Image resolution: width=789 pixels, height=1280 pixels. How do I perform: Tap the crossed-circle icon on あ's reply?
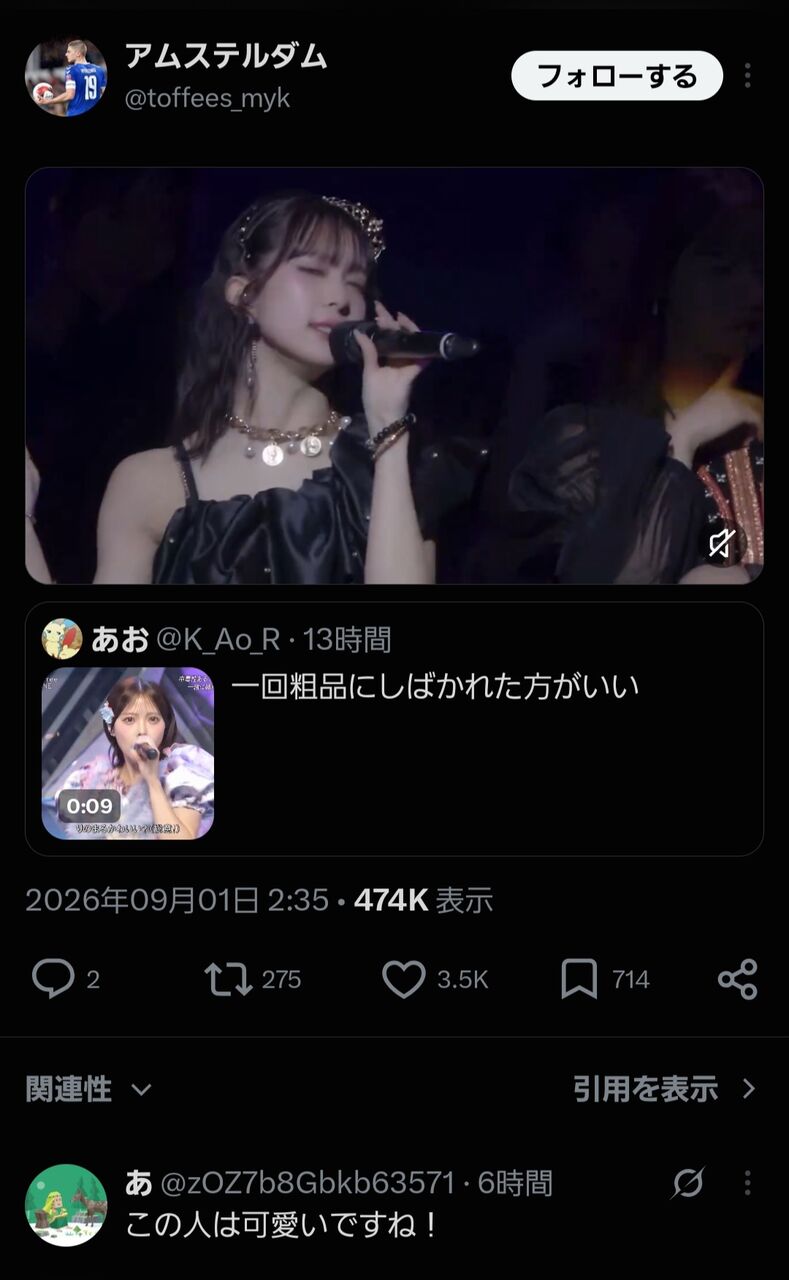(x=688, y=1183)
